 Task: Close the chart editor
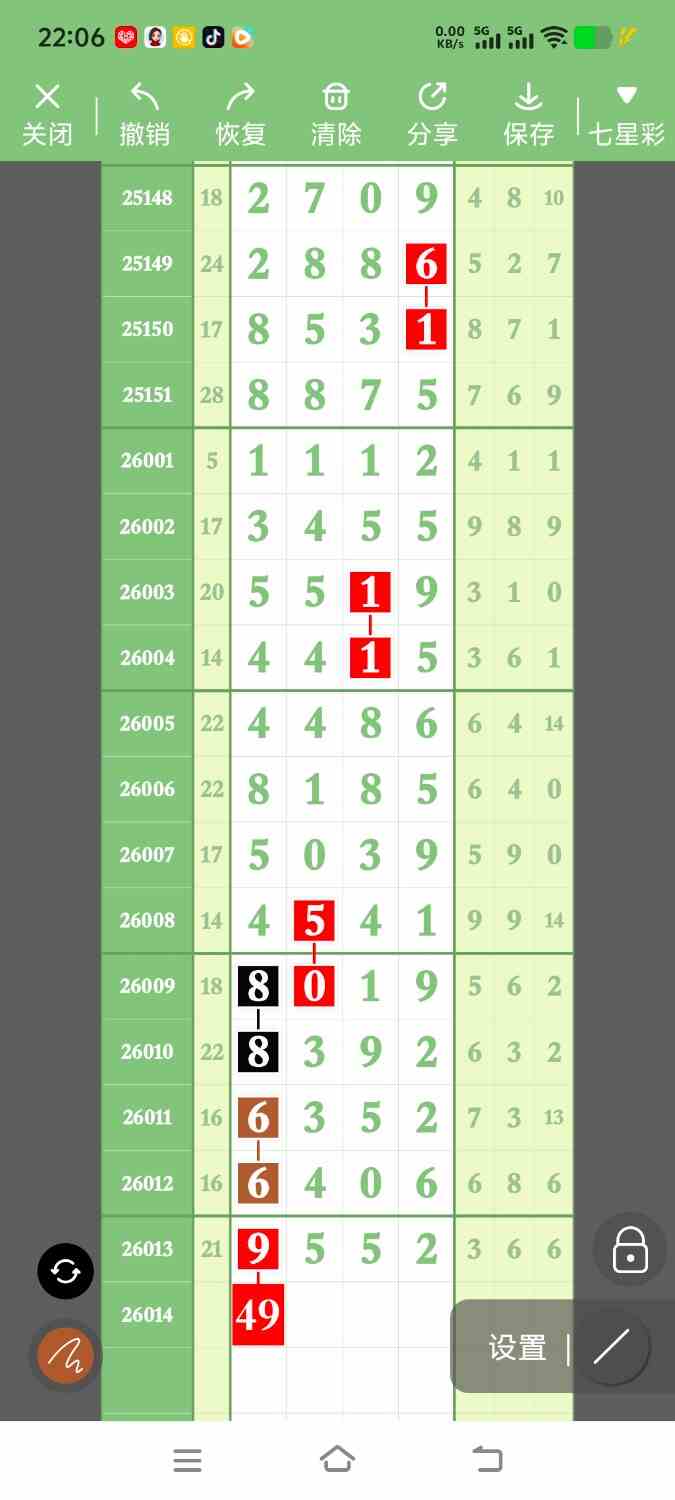47,115
